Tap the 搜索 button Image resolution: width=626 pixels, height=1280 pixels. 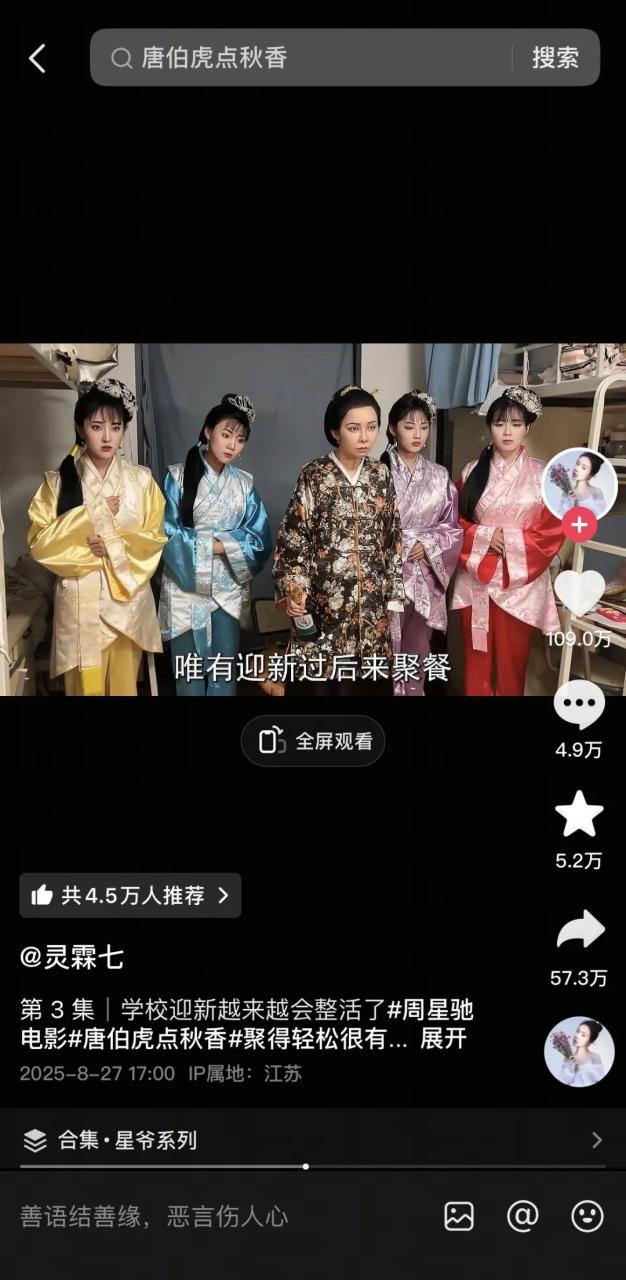point(555,58)
